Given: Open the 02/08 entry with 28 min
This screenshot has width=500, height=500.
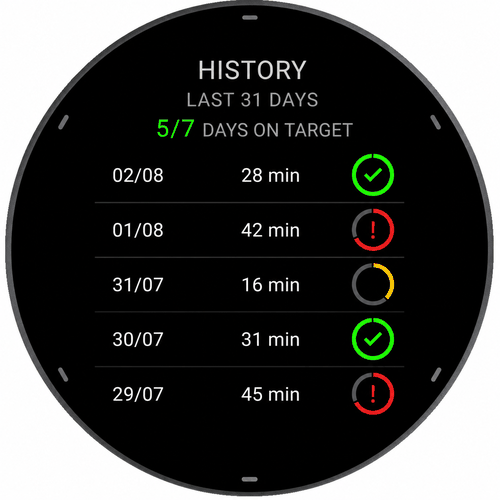Looking at the screenshot, I should tap(249, 175).
